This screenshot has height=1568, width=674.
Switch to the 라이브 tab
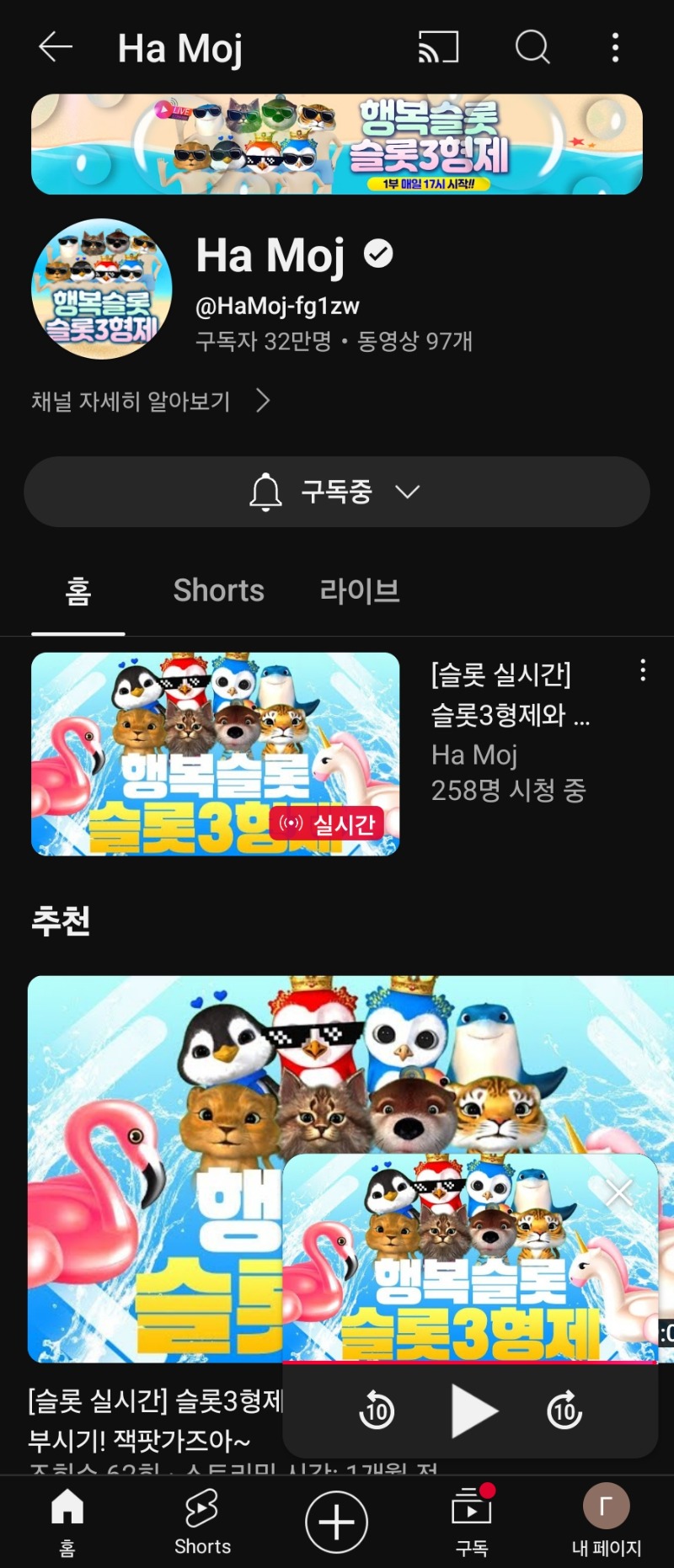tap(359, 590)
